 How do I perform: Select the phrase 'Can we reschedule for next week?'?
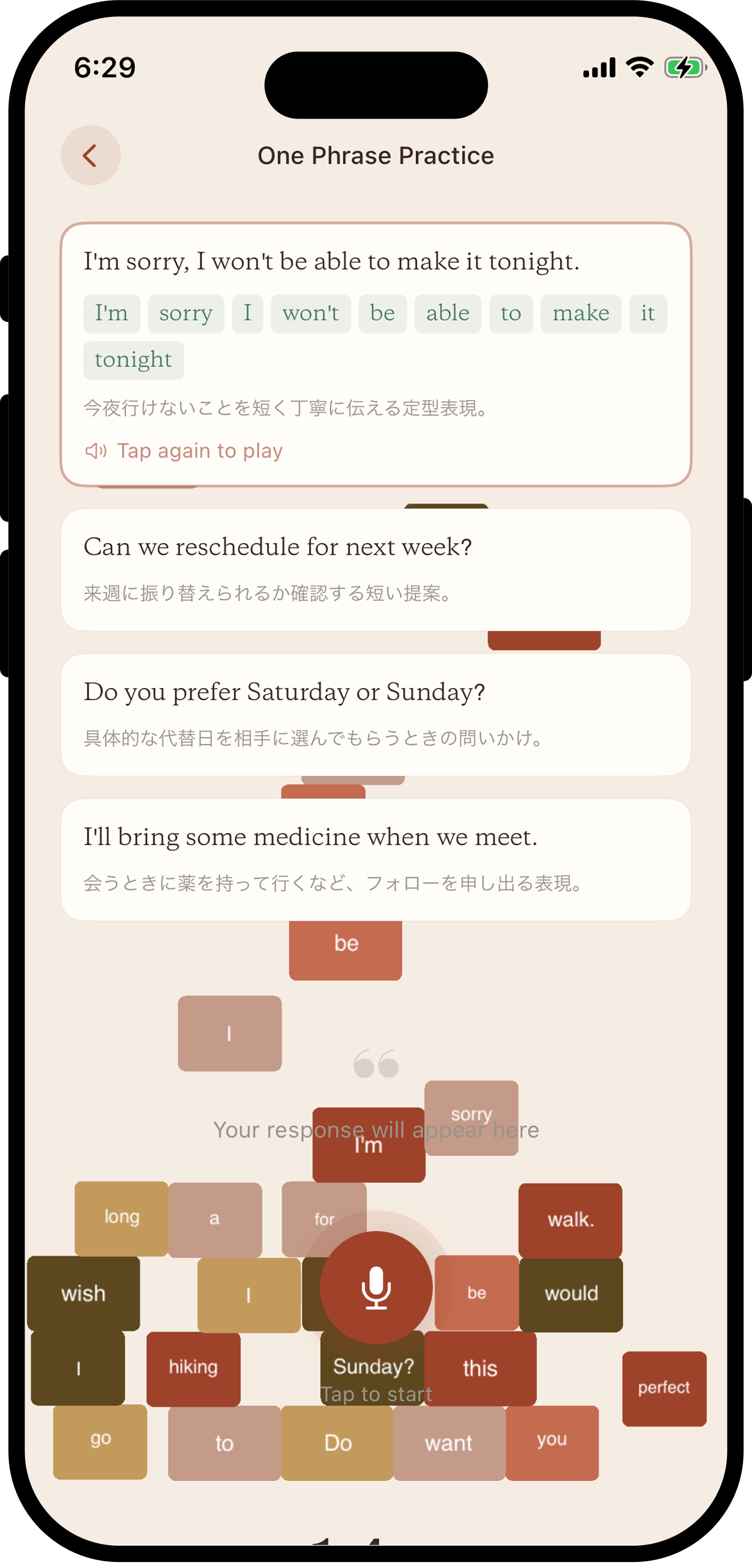coord(375,569)
